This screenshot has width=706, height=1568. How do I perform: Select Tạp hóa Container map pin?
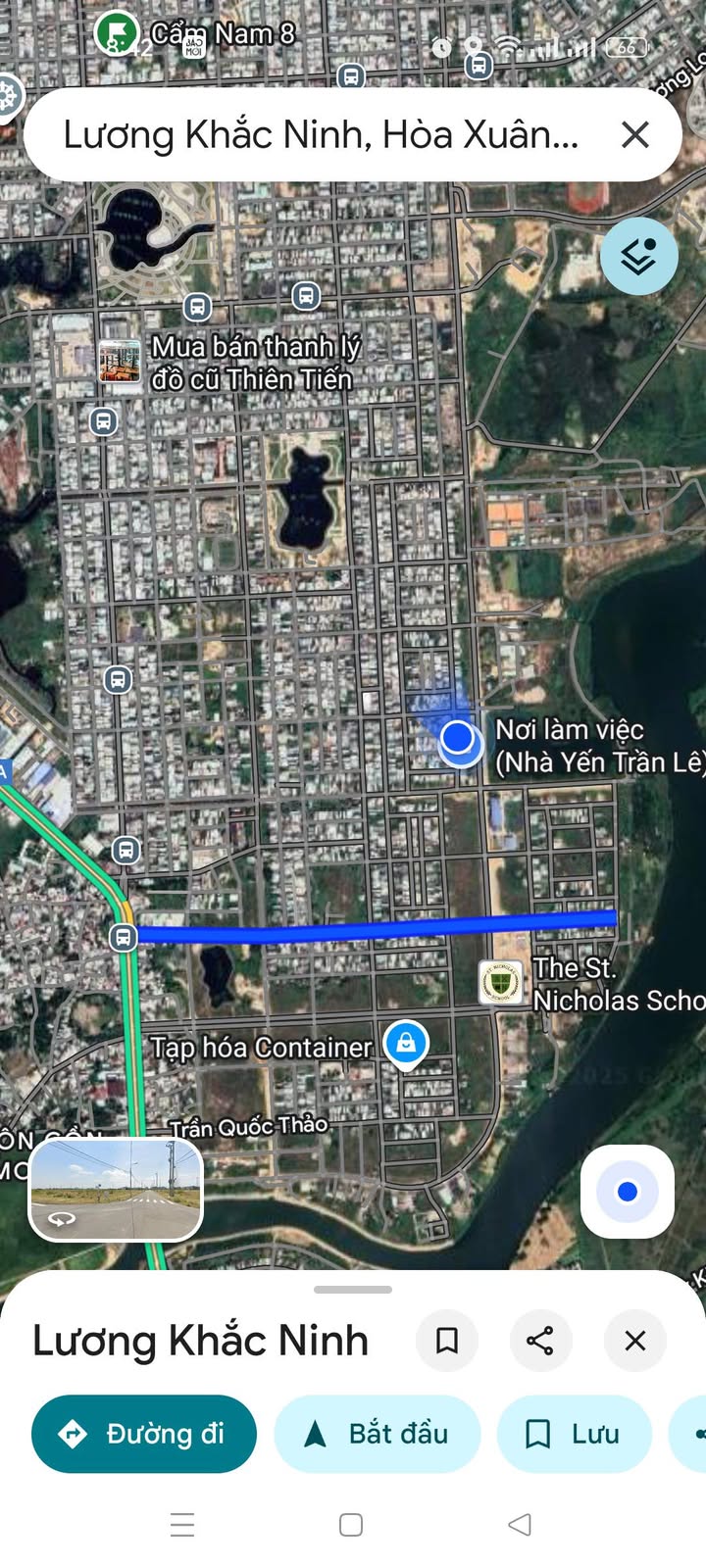point(406,1045)
